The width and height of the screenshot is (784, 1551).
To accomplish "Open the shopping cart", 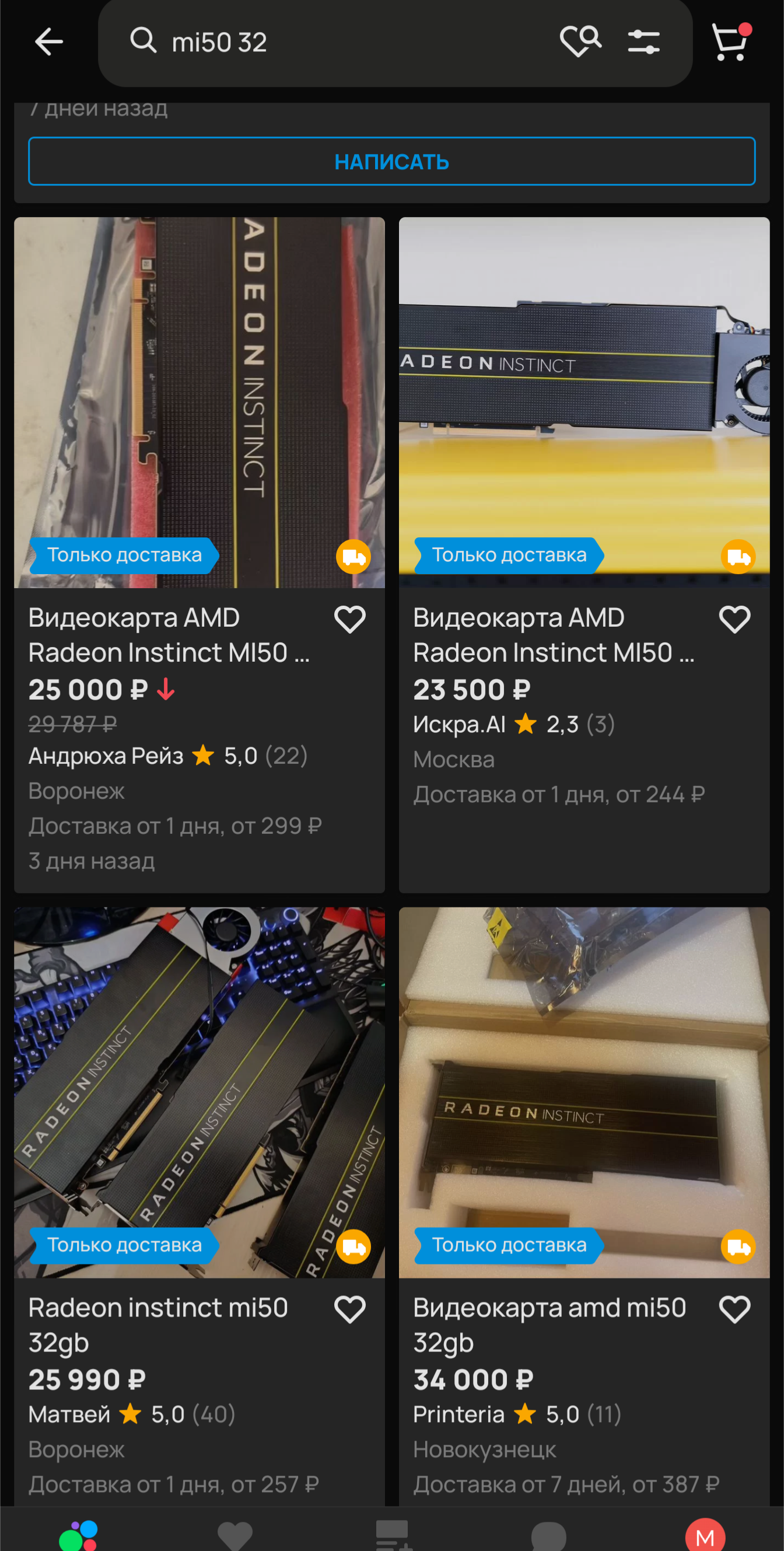I will pos(730,42).
